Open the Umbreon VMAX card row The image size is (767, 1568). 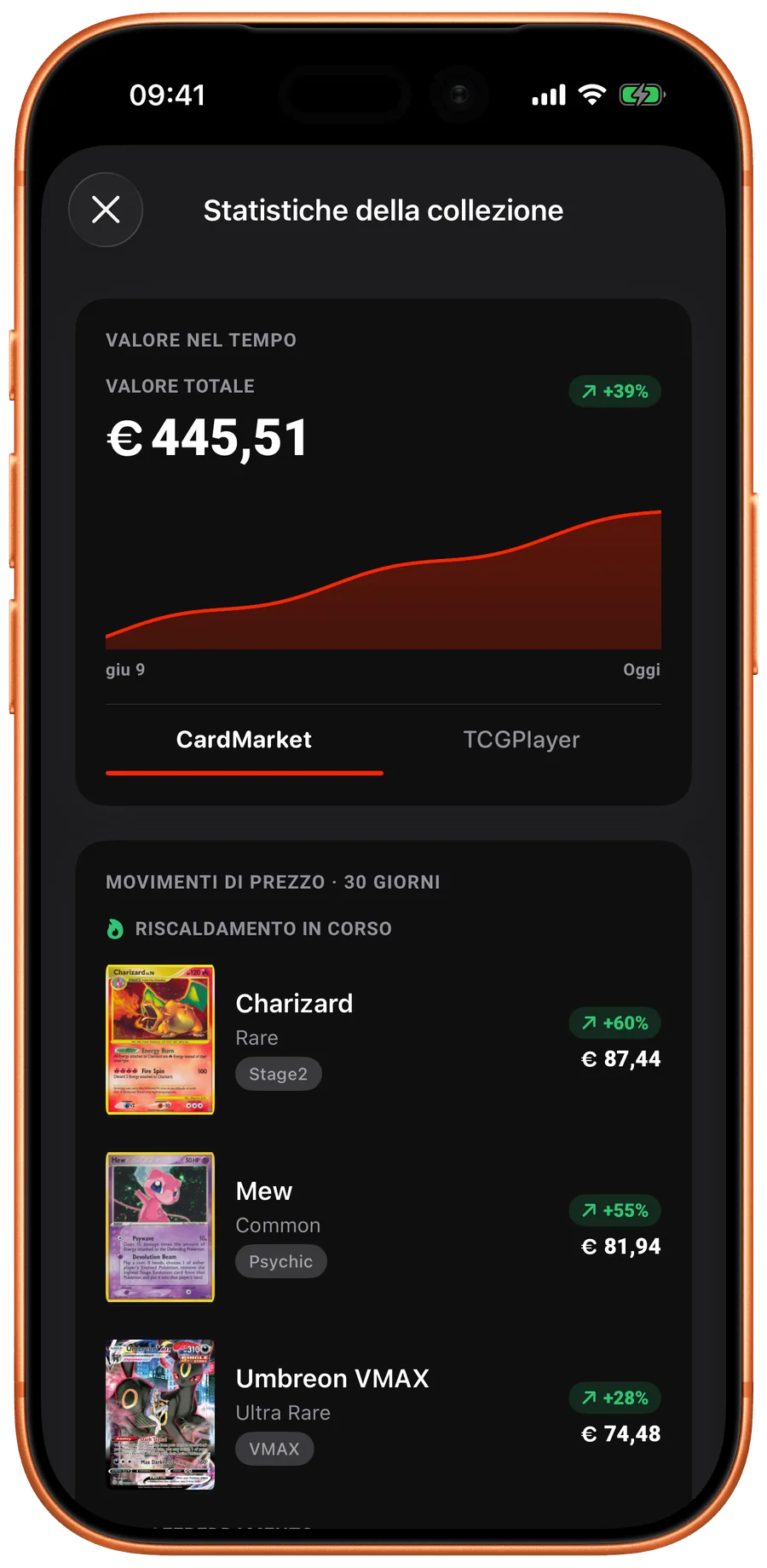[383, 1415]
